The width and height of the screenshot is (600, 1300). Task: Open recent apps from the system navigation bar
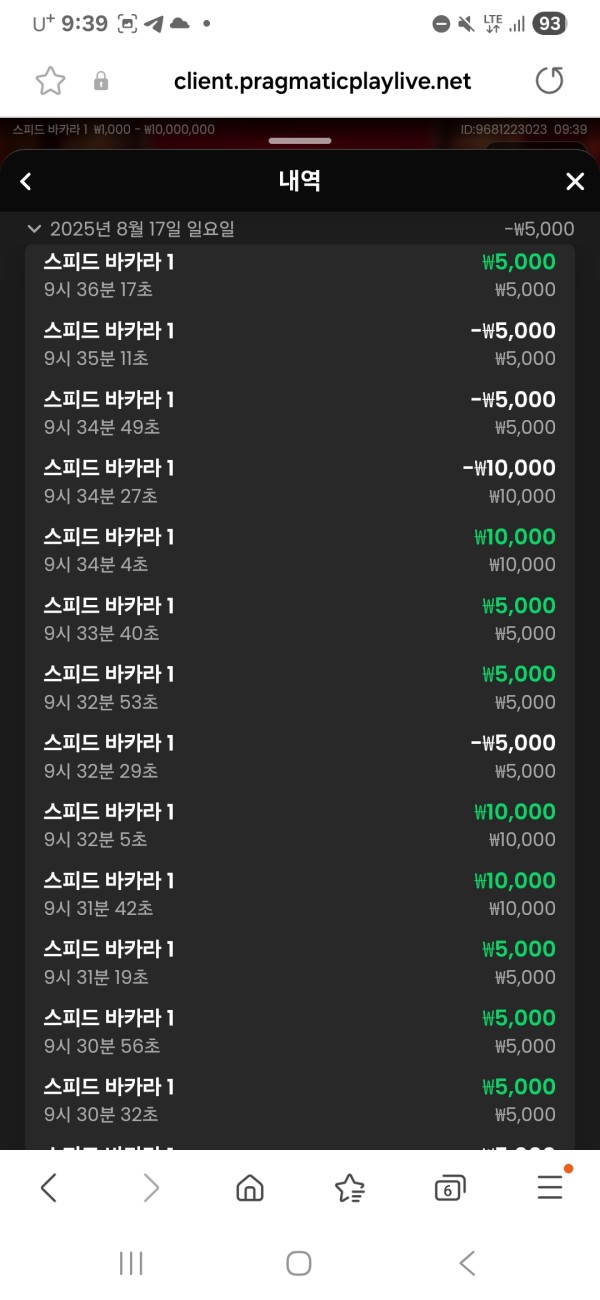pos(131,1263)
